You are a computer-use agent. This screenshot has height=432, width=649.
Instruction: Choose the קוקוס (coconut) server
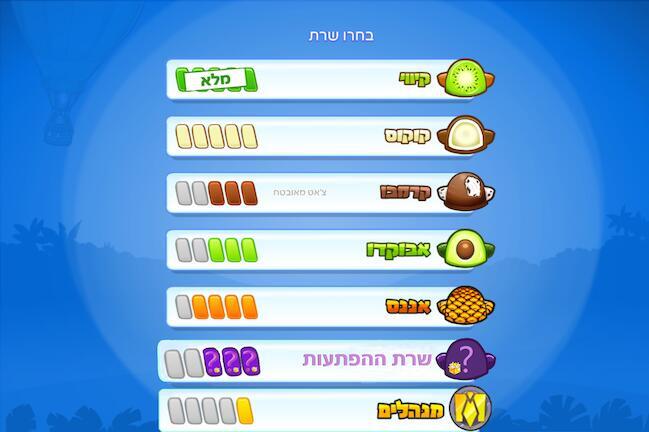tap(330, 136)
